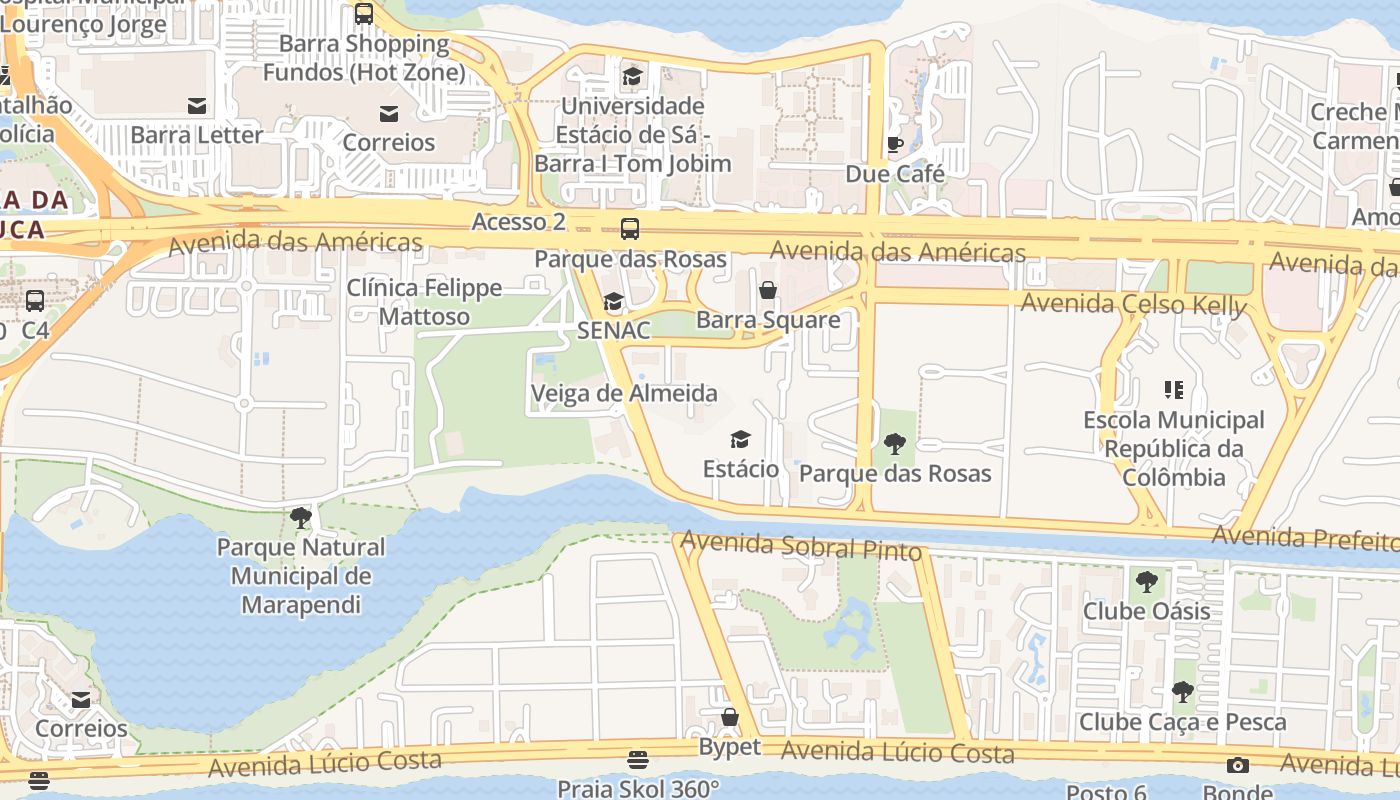The width and height of the screenshot is (1400, 800).
Task: Select Universidade Estácio de Sá marker
Action: click(632, 77)
